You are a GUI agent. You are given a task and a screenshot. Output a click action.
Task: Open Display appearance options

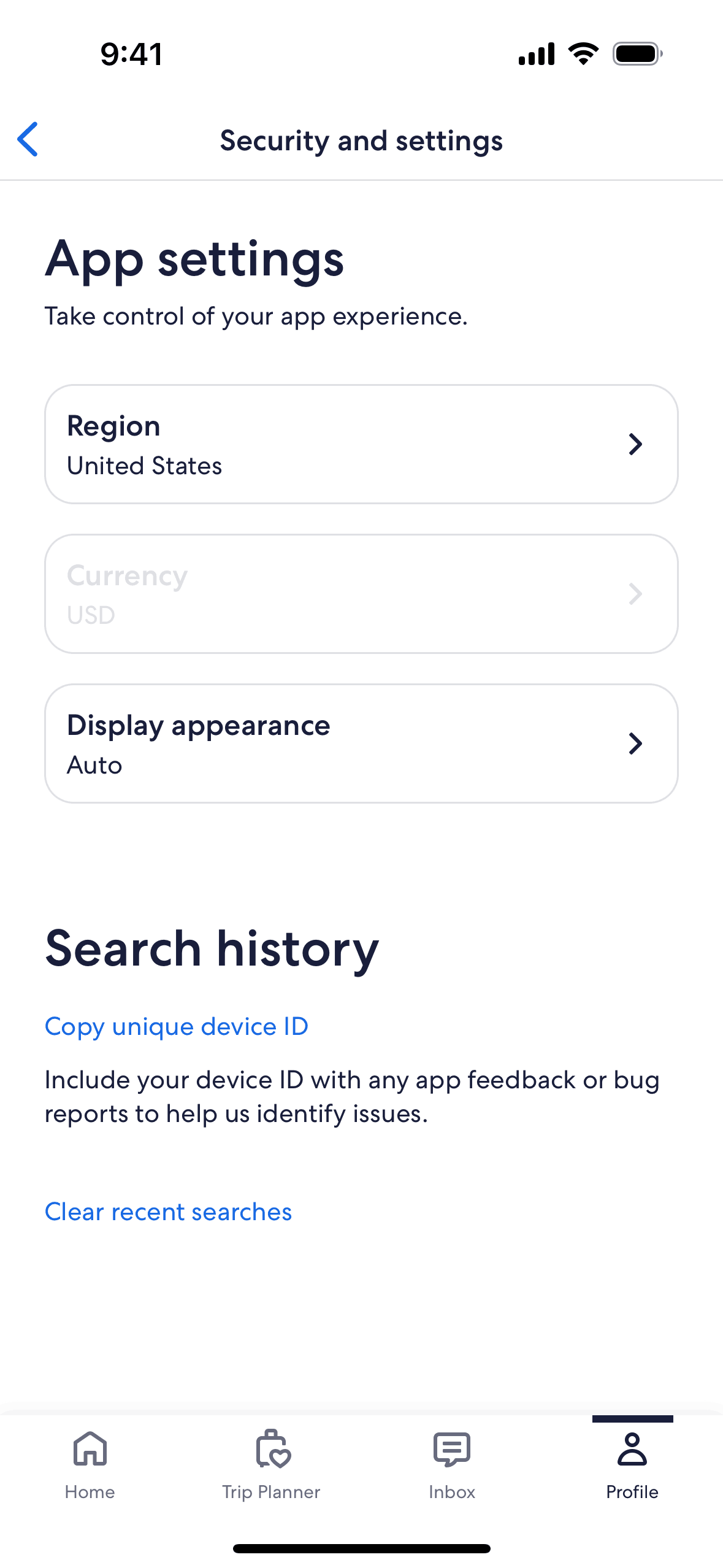361,744
